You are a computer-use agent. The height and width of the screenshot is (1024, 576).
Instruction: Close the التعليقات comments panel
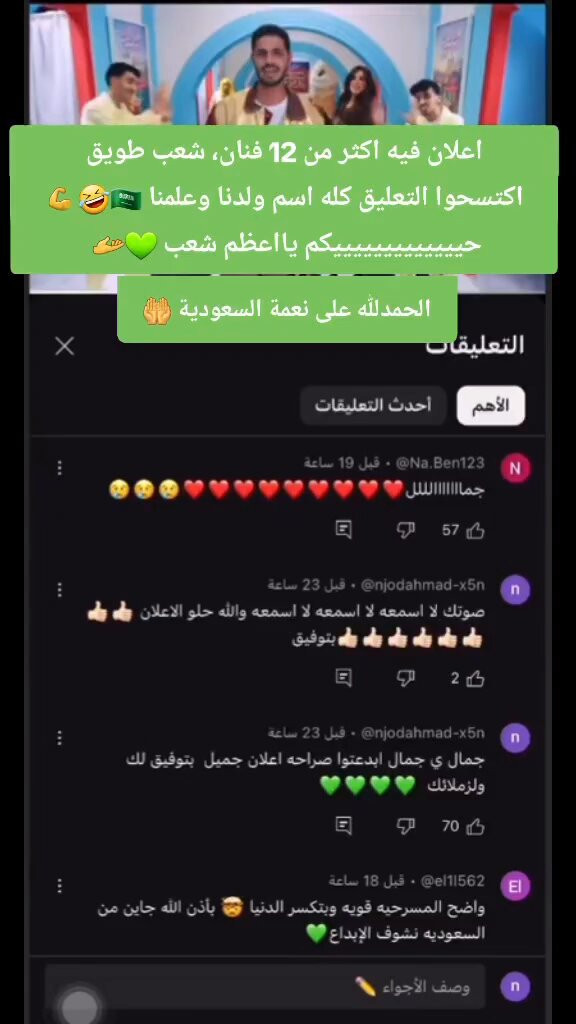coord(65,346)
